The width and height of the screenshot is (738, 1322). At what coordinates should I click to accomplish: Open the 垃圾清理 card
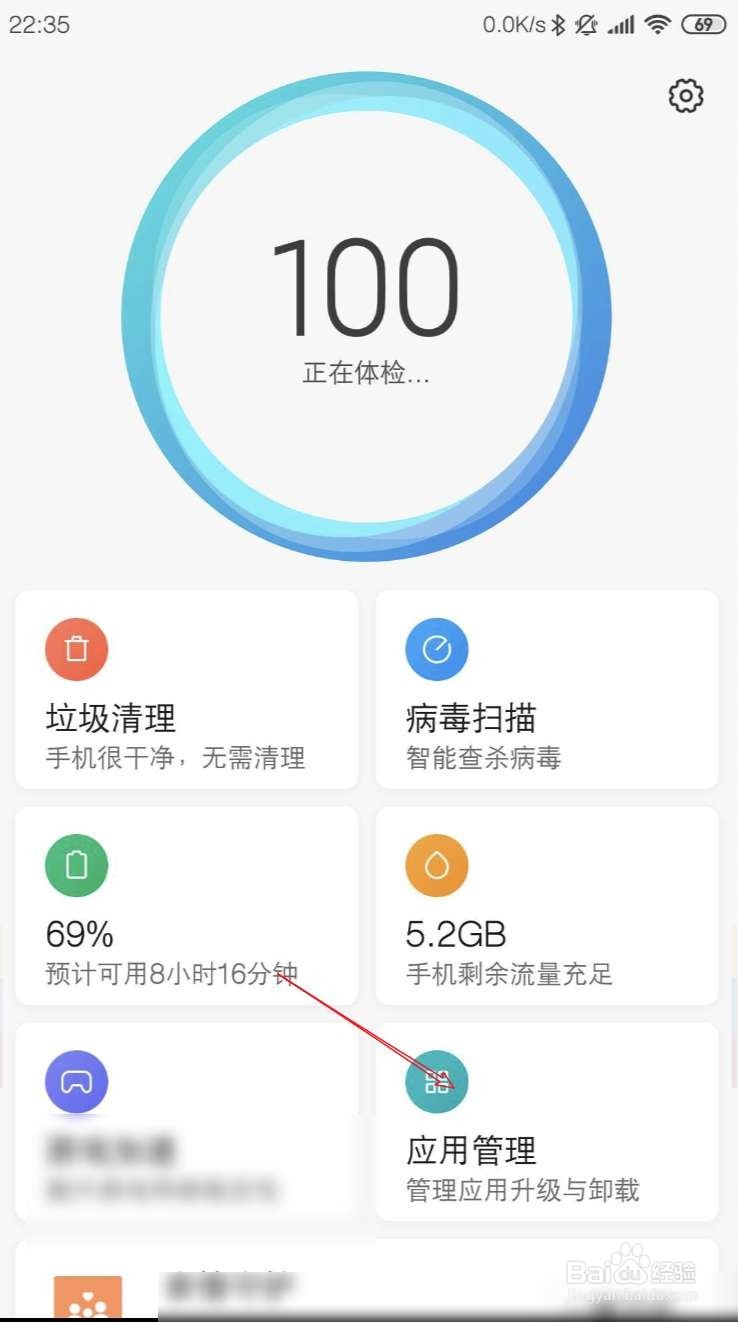click(185, 690)
